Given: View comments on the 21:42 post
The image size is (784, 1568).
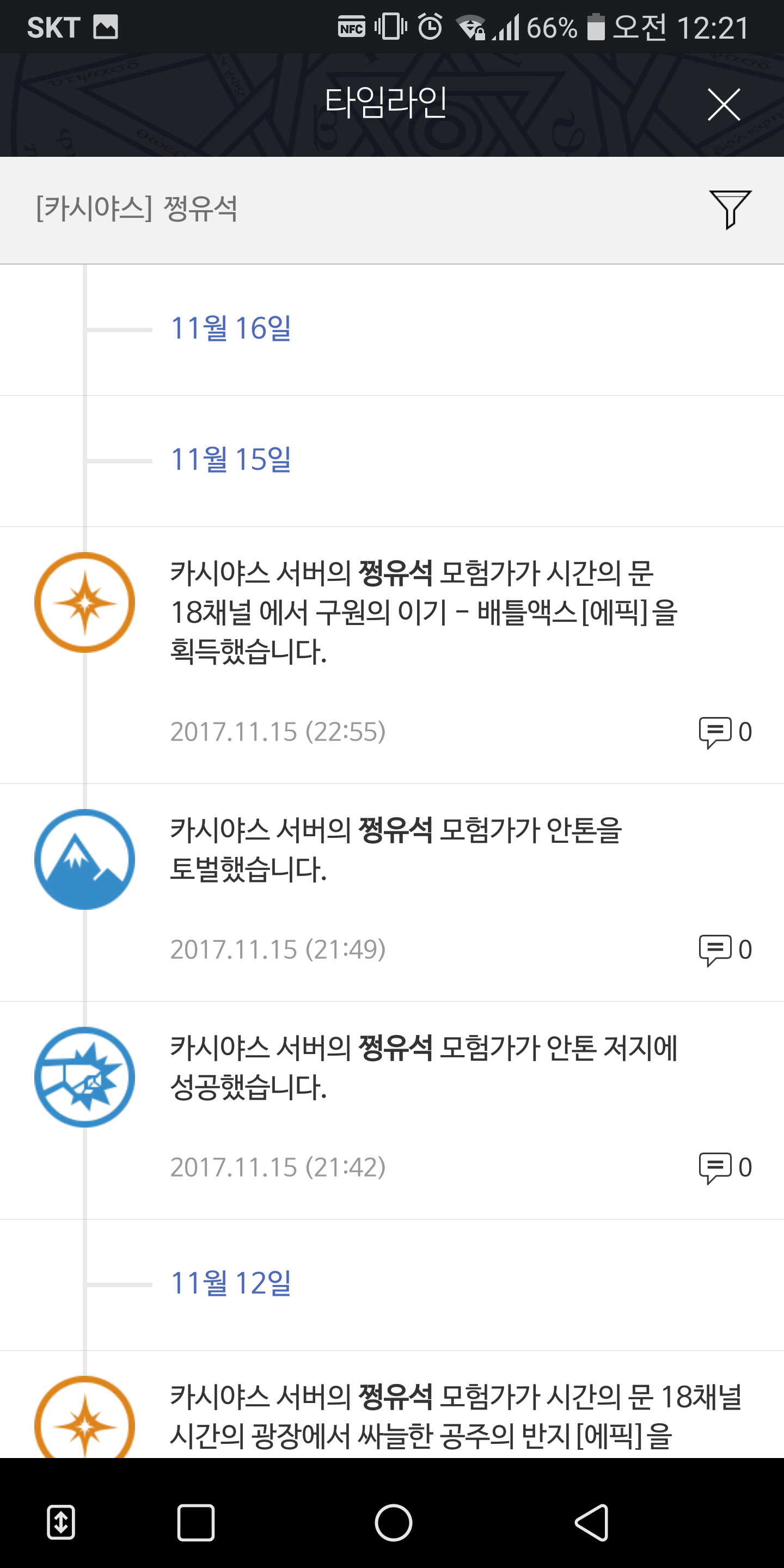Looking at the screenshot, I should coord(725,1167).
